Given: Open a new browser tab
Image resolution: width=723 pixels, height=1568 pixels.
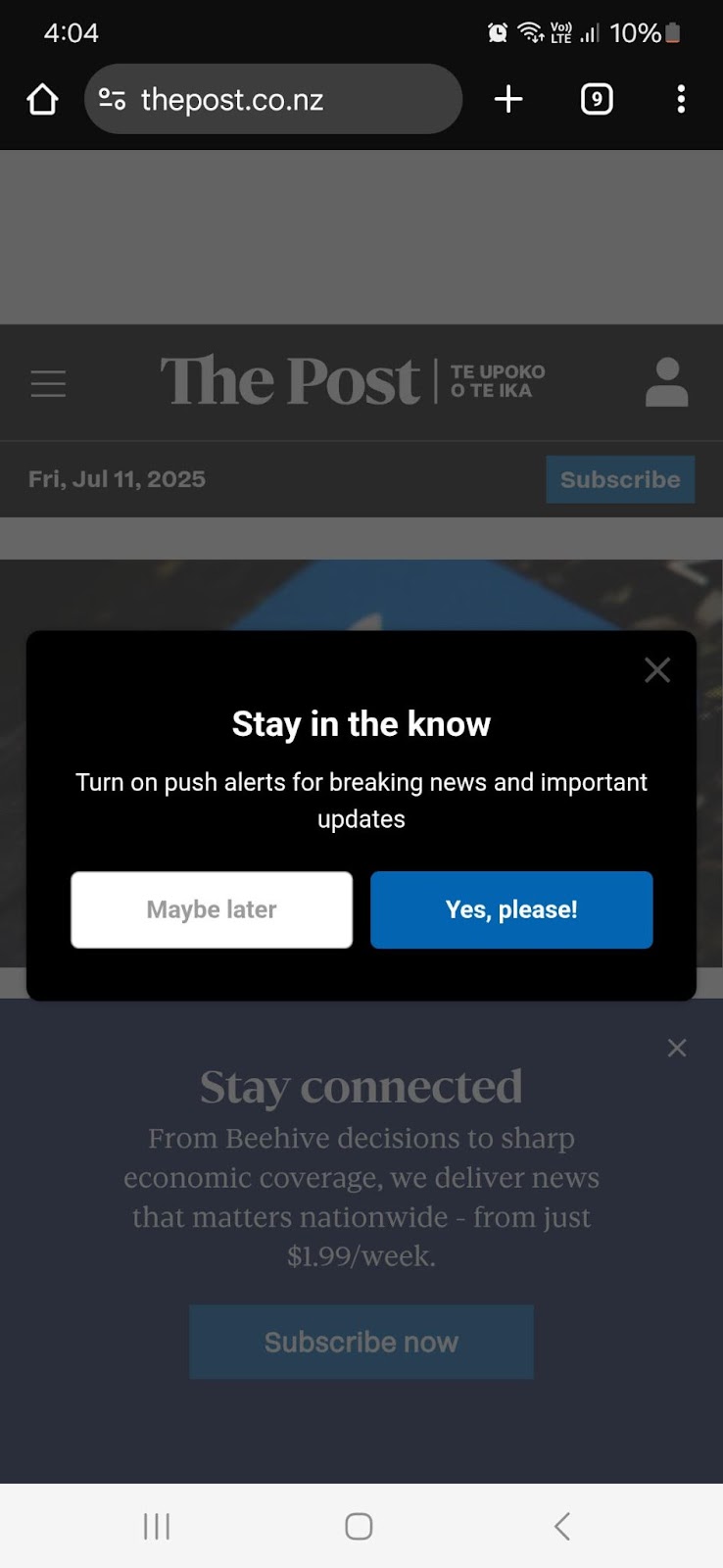Looking at the screenshot, I should (x=508, y=99).
